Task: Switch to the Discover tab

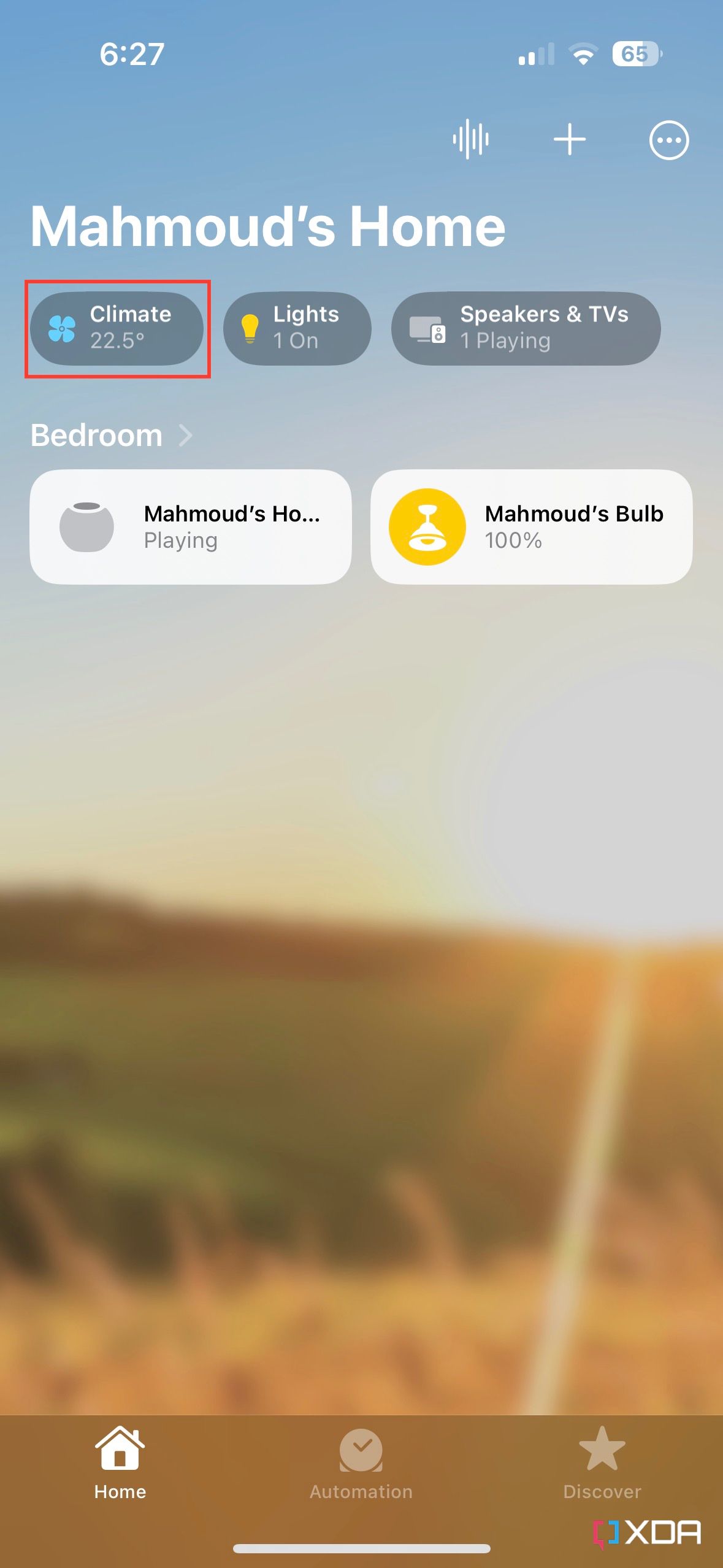Action: click(602, 1462)
